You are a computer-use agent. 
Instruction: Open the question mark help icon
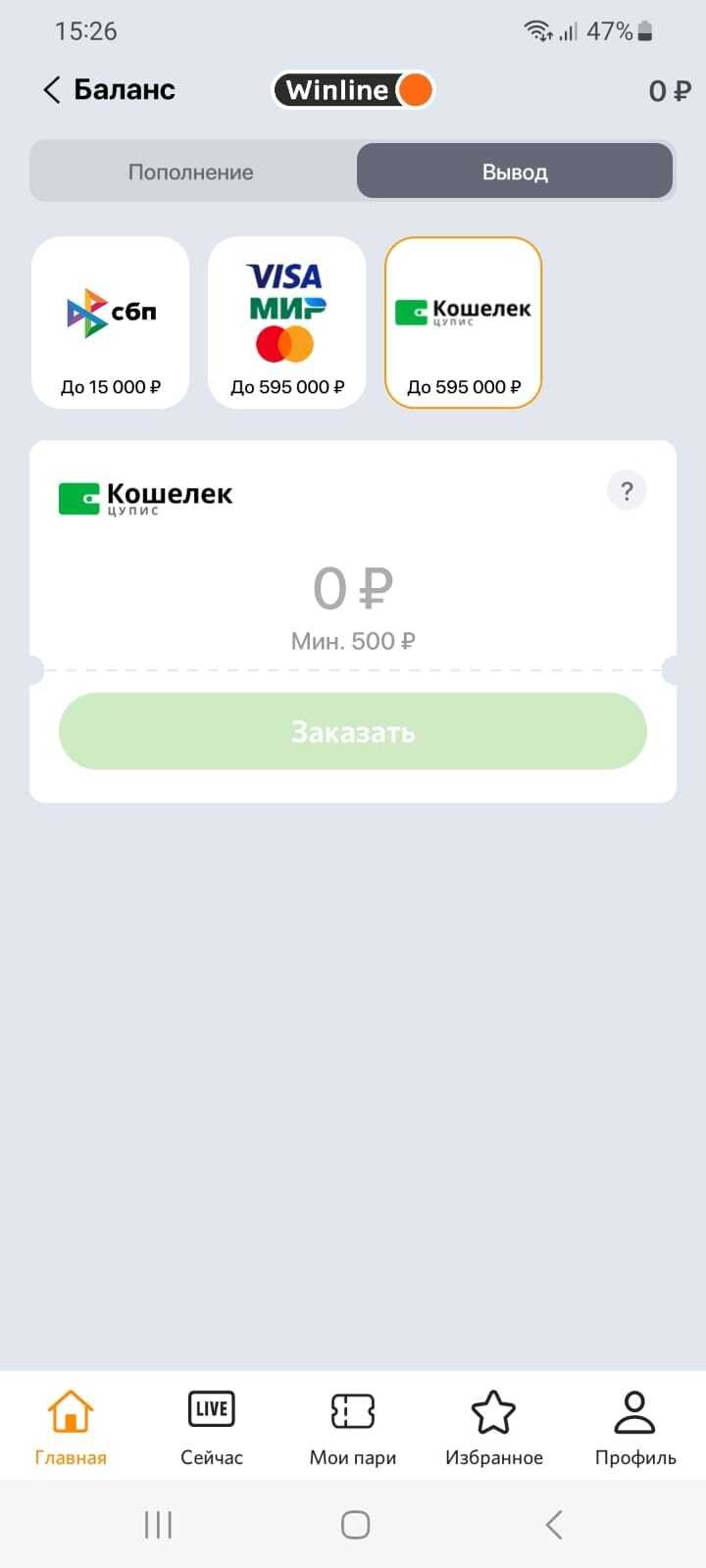pyautogui.click(x=627, y=490)
